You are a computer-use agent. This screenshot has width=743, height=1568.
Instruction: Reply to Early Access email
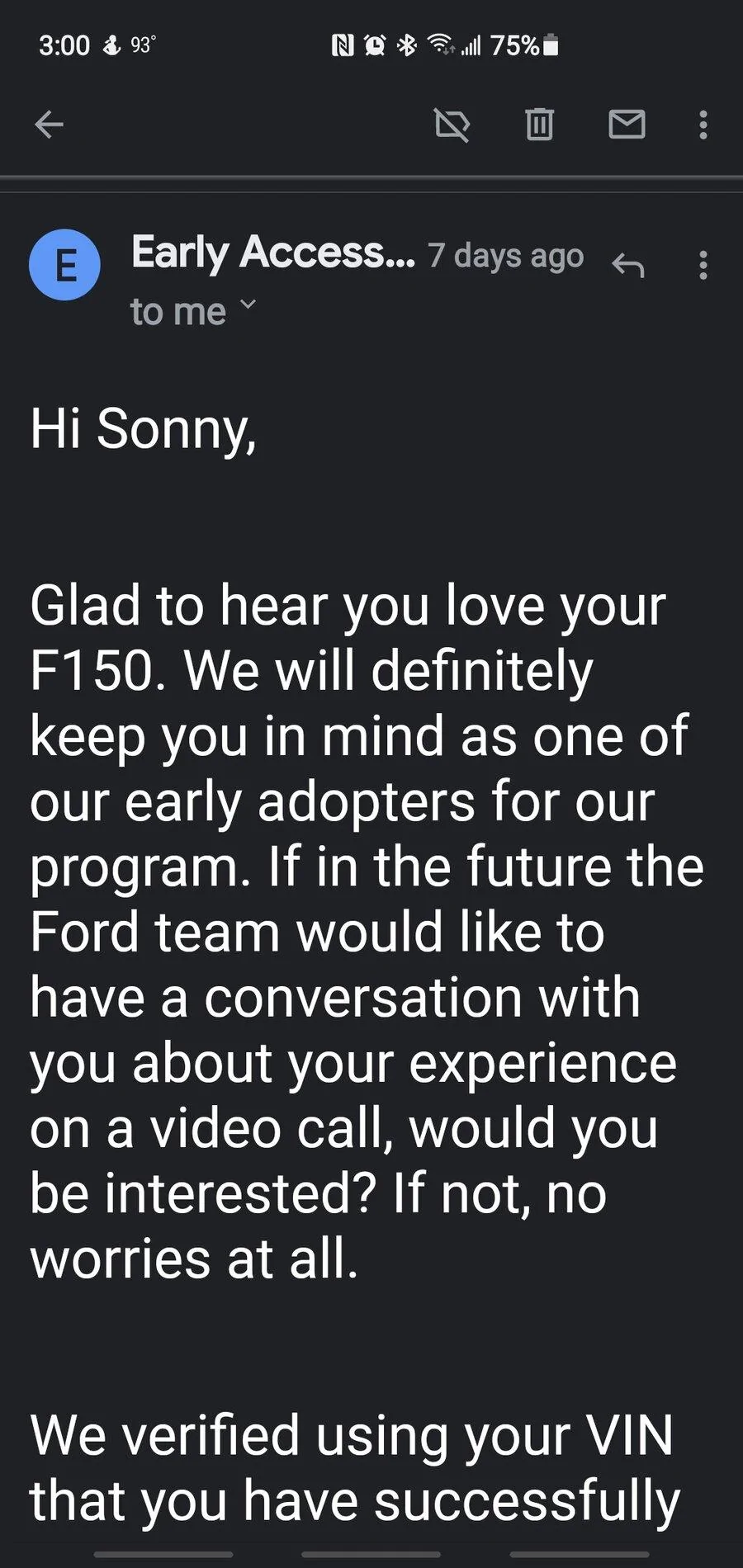[x=627, y=265]
